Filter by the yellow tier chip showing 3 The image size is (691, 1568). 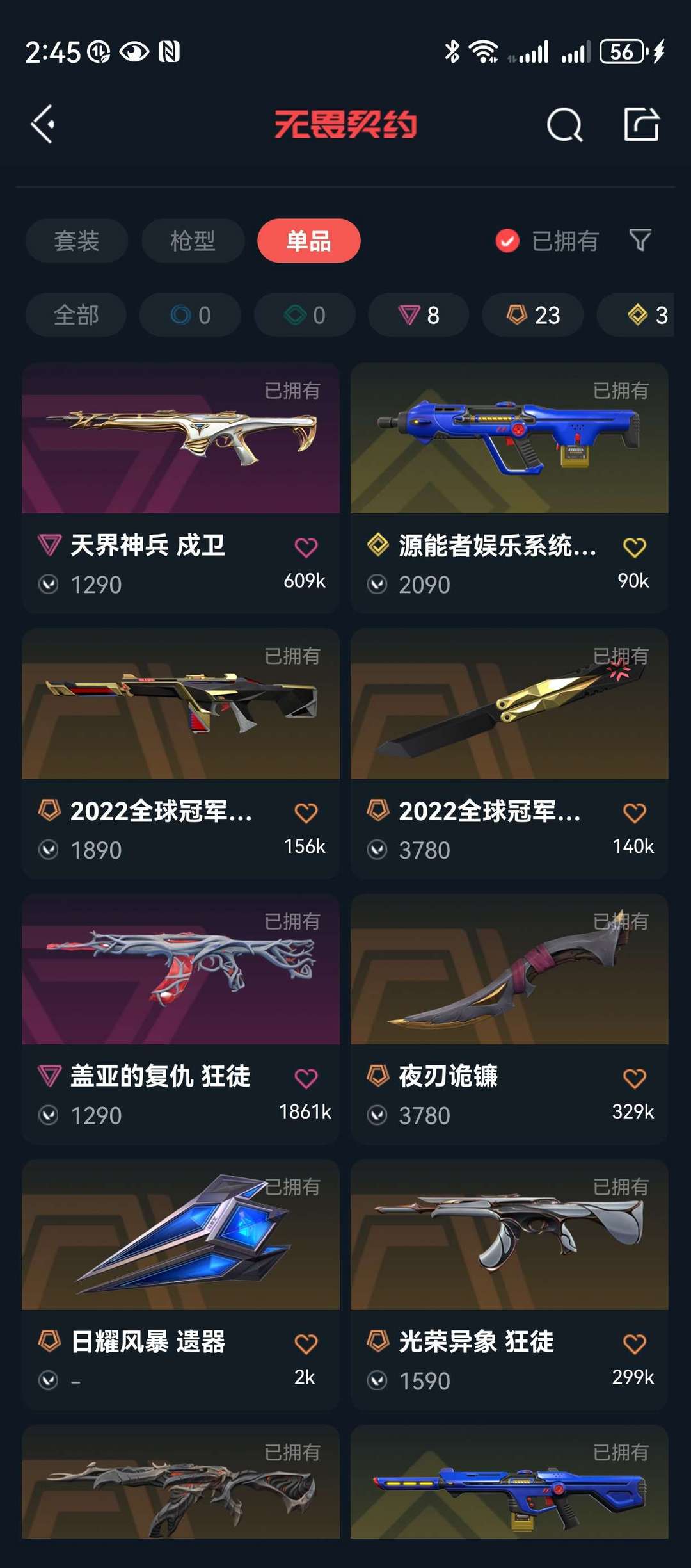coord(635,315)
